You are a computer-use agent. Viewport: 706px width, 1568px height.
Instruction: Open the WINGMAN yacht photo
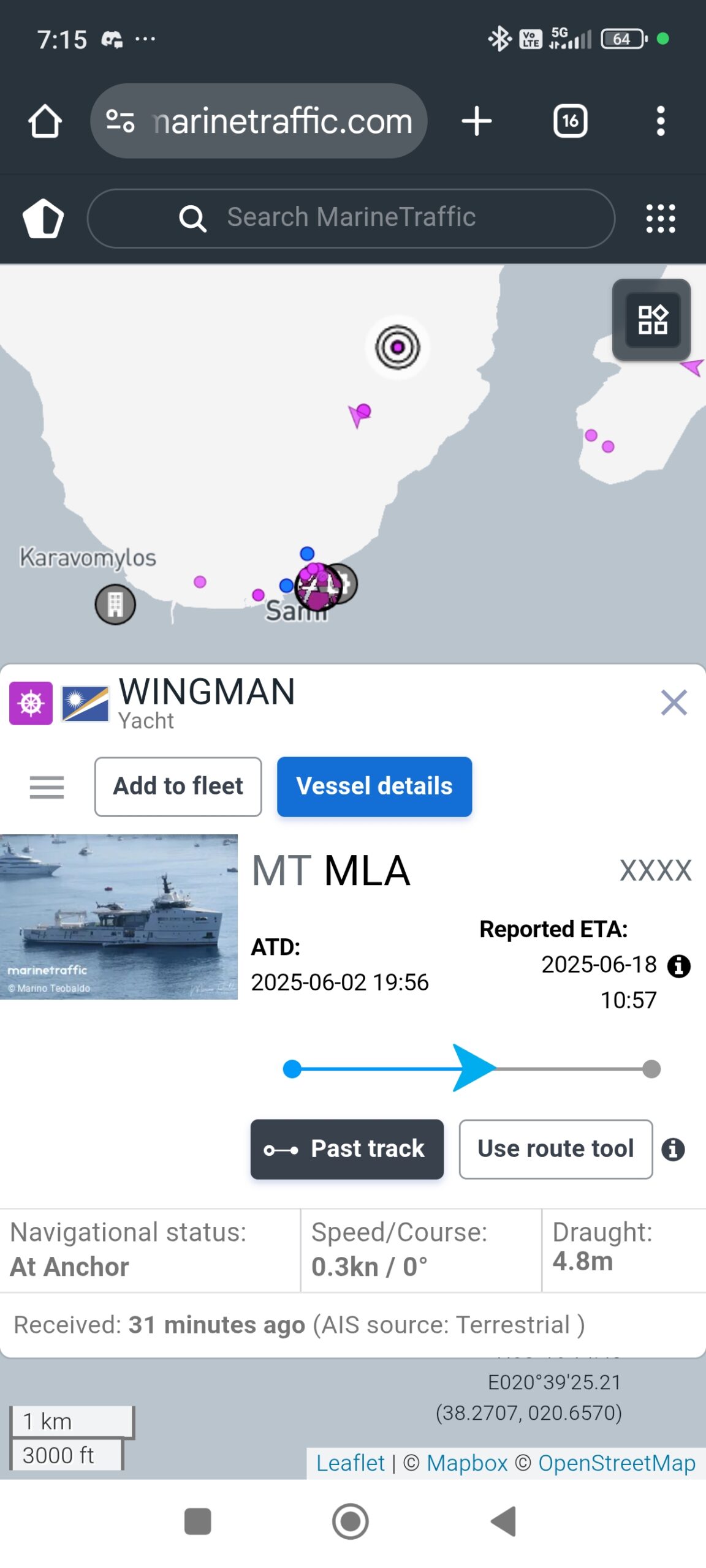119,917
